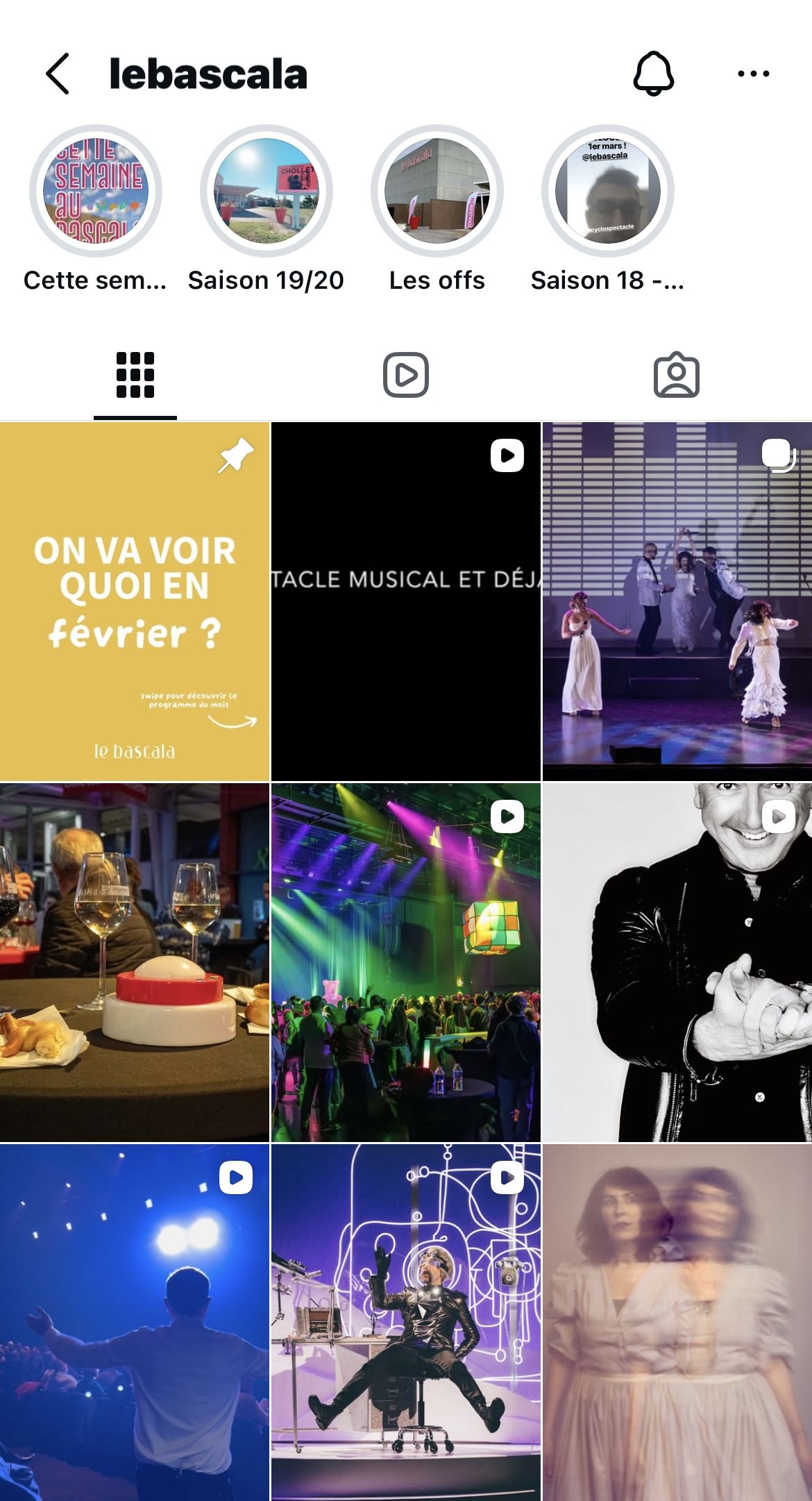Open the tagged photos tab icon

677,375
